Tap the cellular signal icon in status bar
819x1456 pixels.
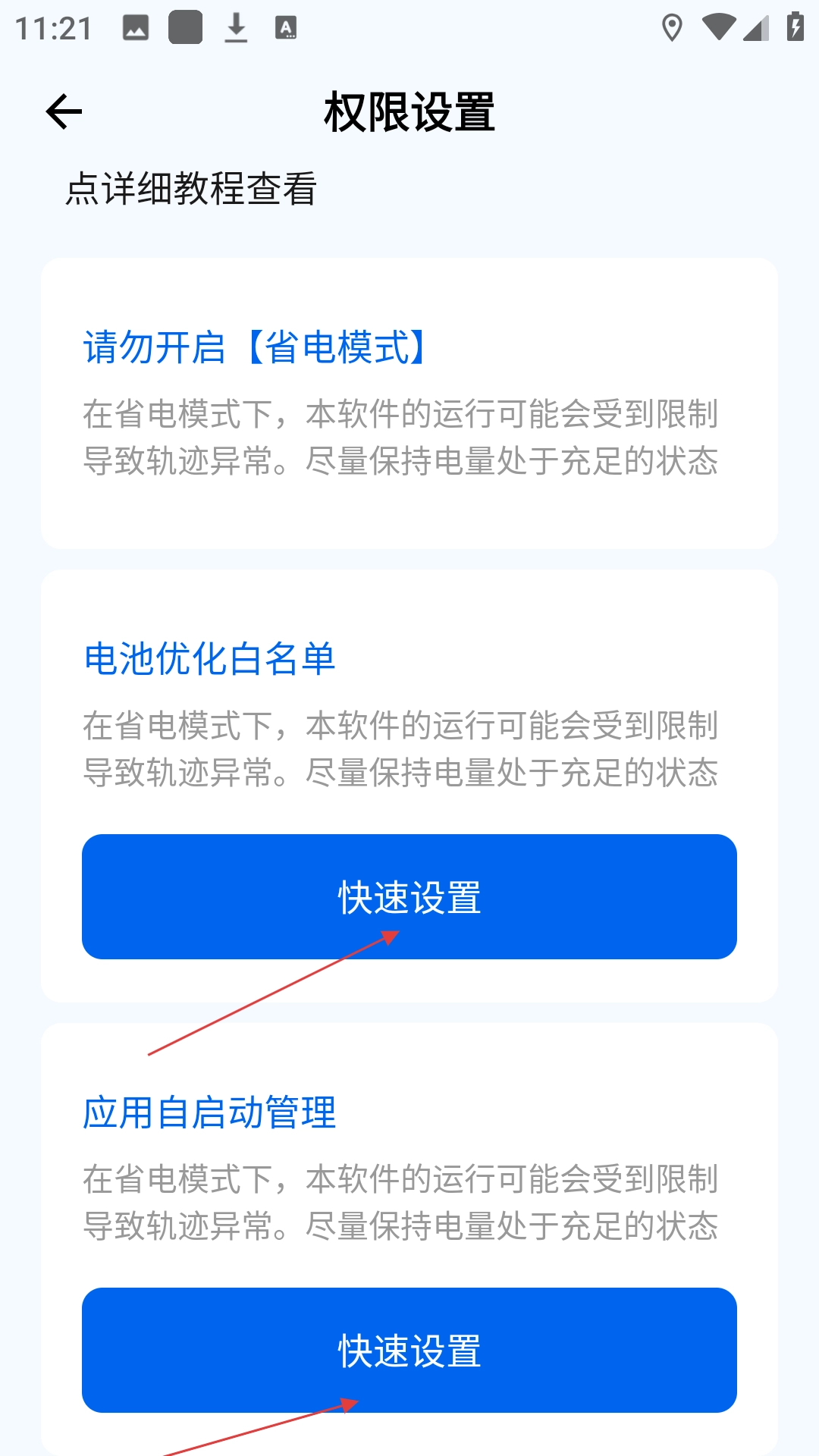[755, 28]
